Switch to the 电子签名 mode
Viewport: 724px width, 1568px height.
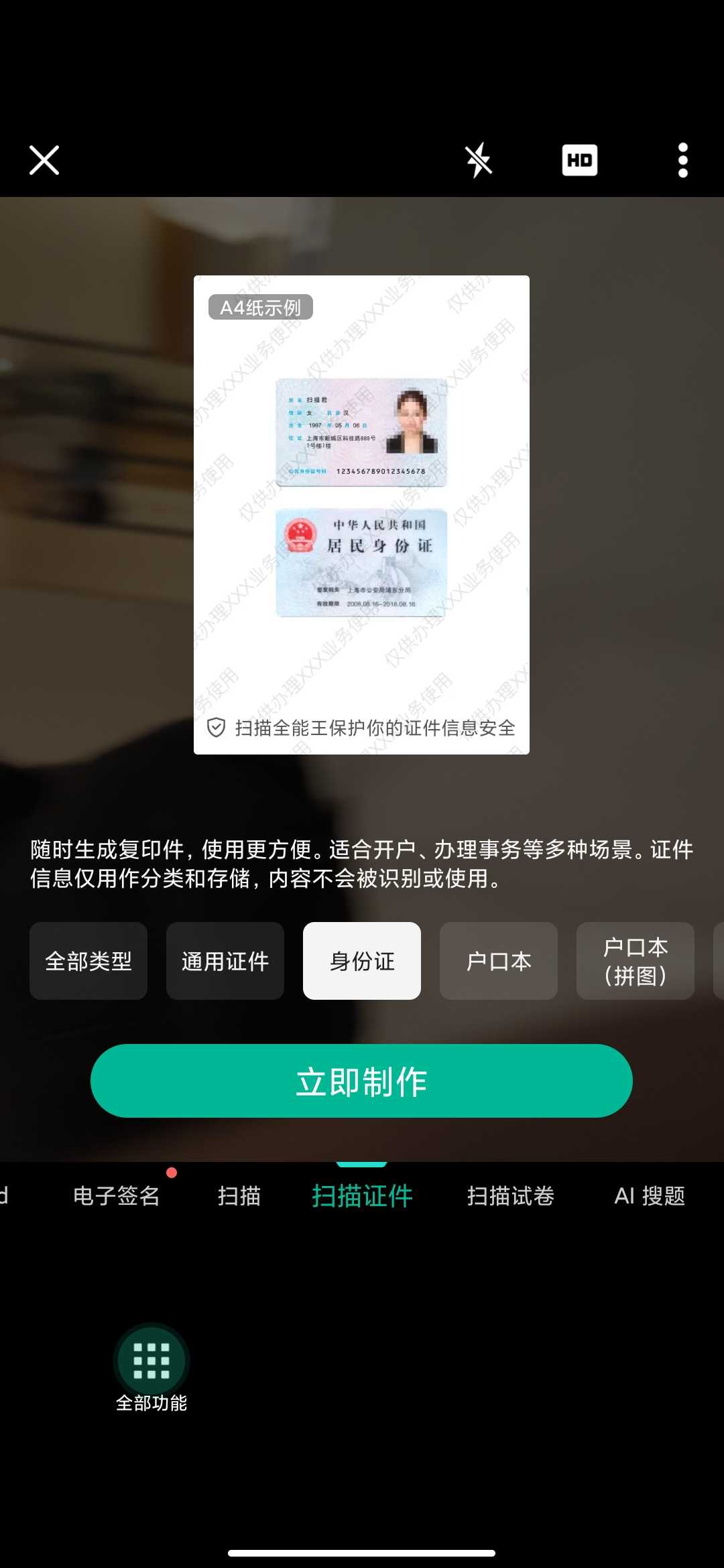(117, 1197)
